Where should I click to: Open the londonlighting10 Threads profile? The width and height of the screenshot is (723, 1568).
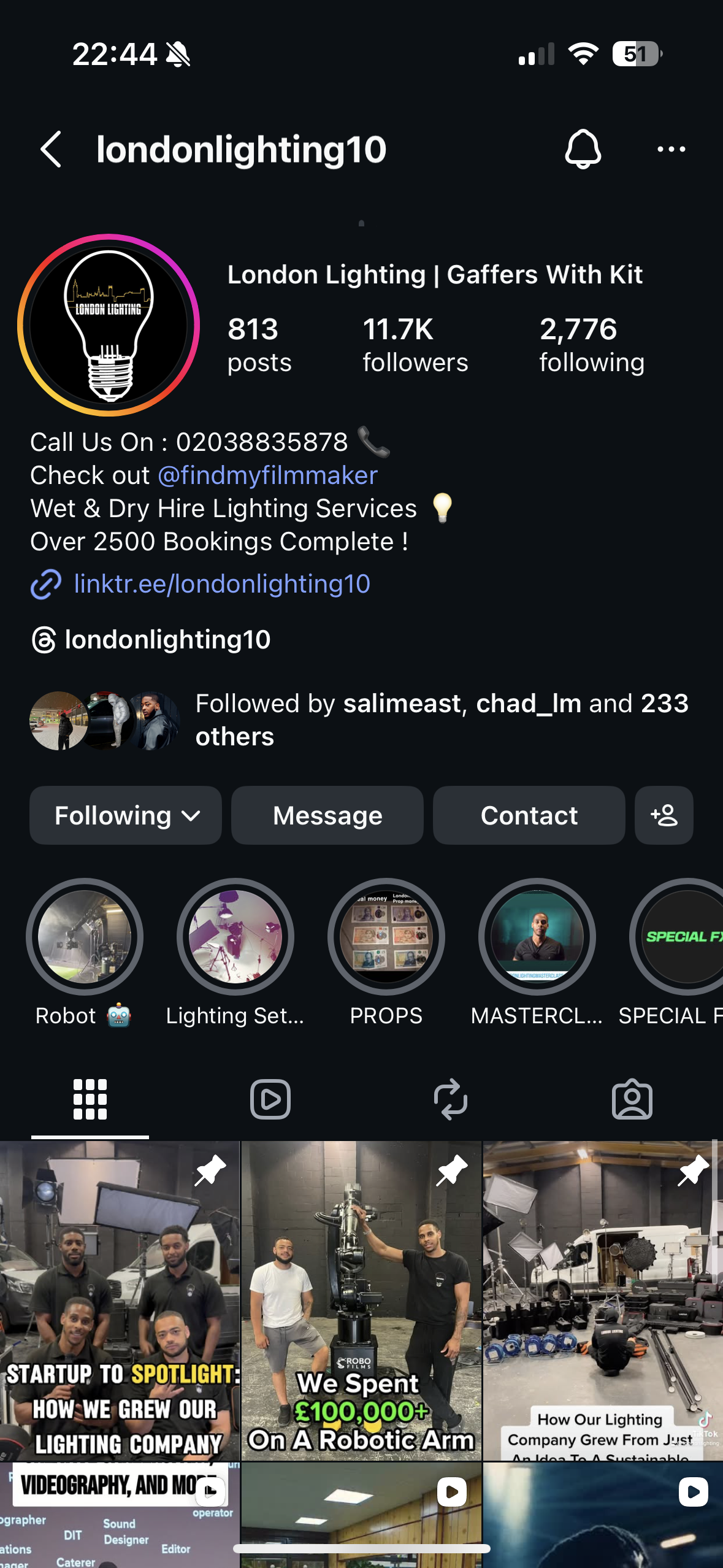151,640
